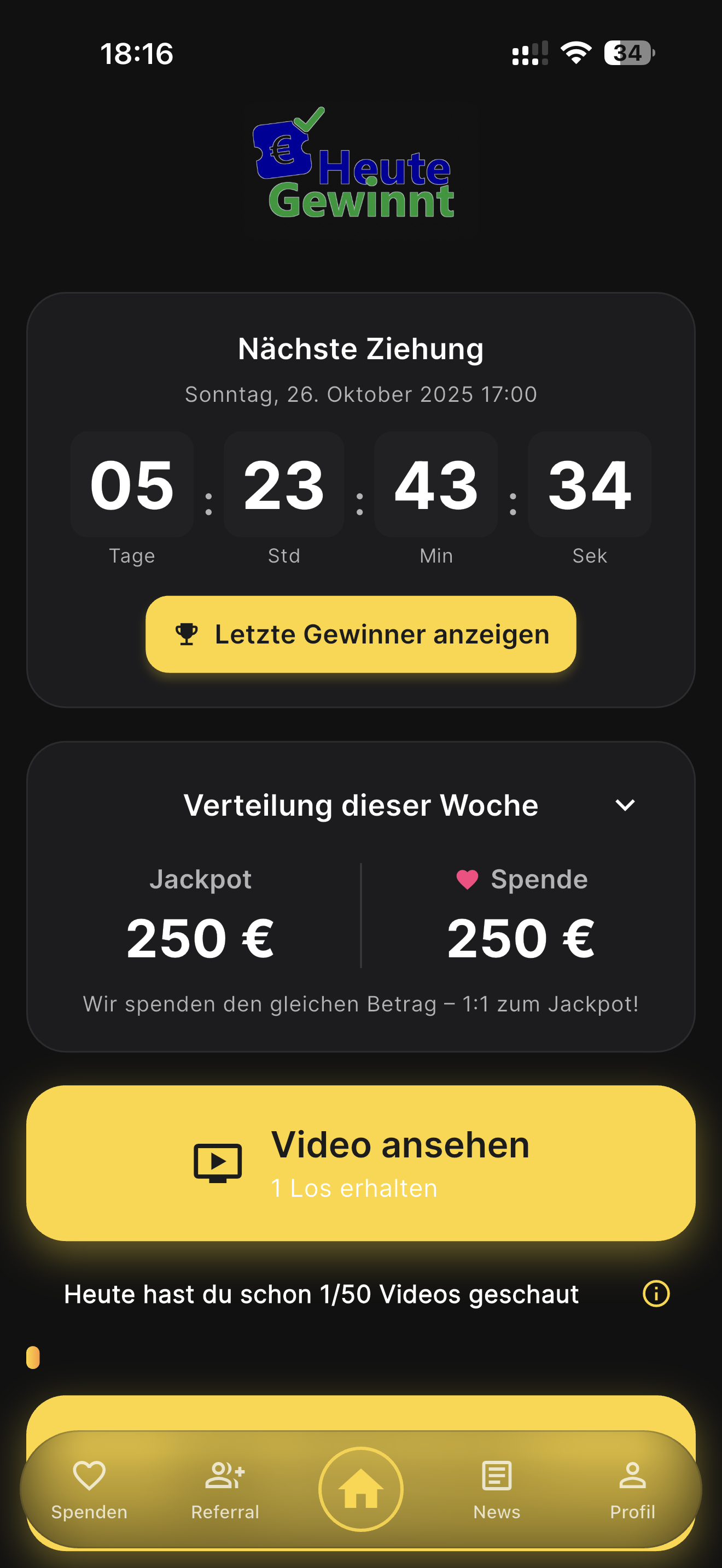Collapse the Verteilung dieser Woche section
This screenshot has width=722, height=1568.
click(x=625, y=805)
